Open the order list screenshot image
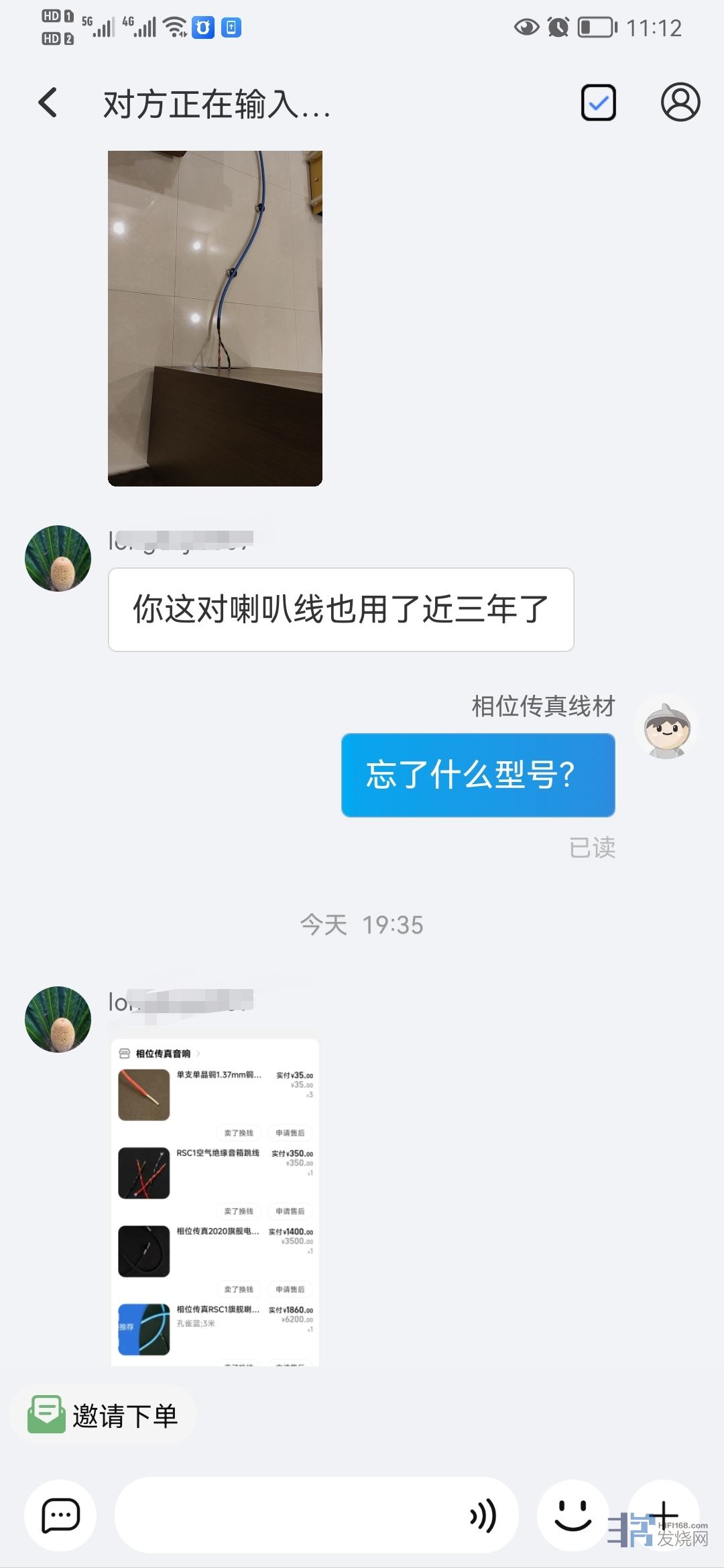 [x=215, y=1202]
